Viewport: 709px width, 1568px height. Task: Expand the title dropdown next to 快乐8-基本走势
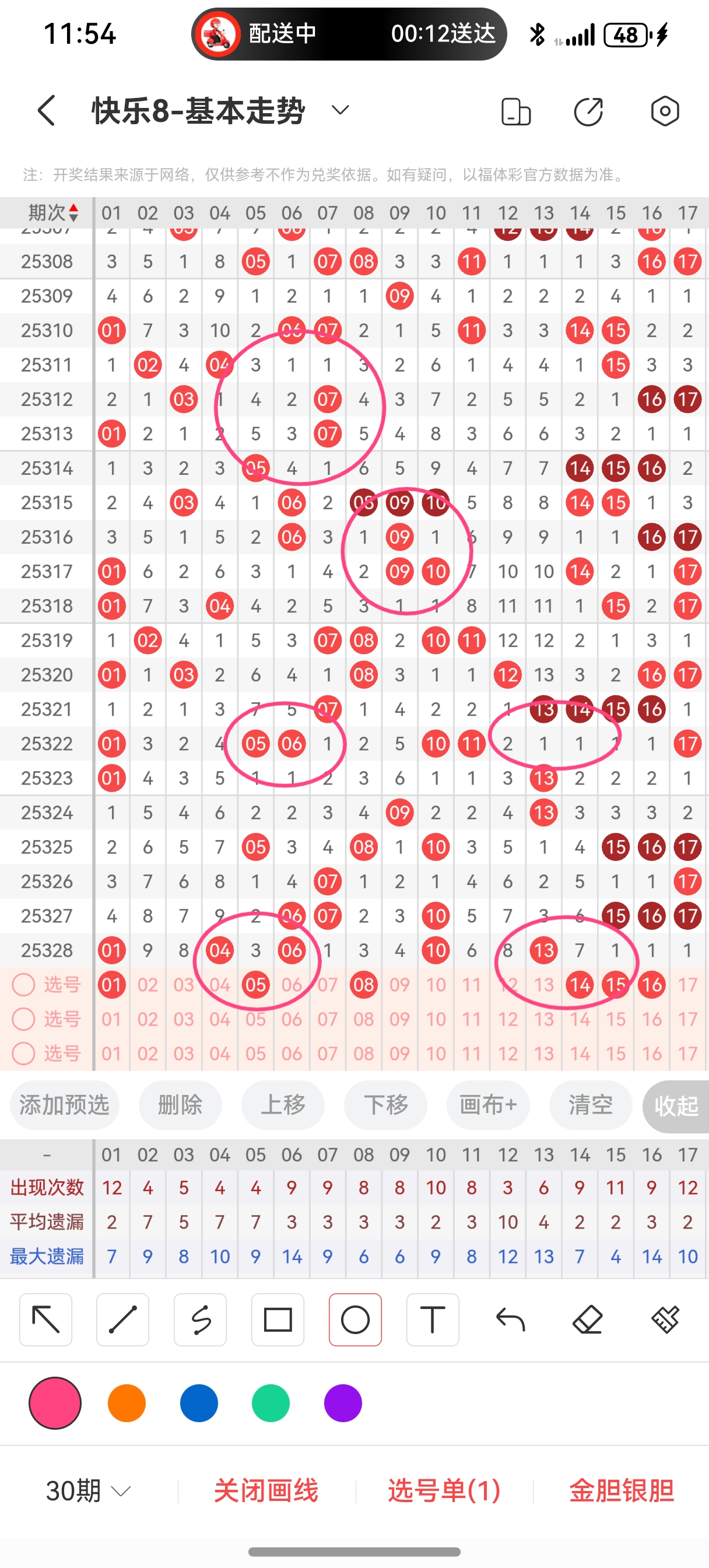tap(339, 111)
